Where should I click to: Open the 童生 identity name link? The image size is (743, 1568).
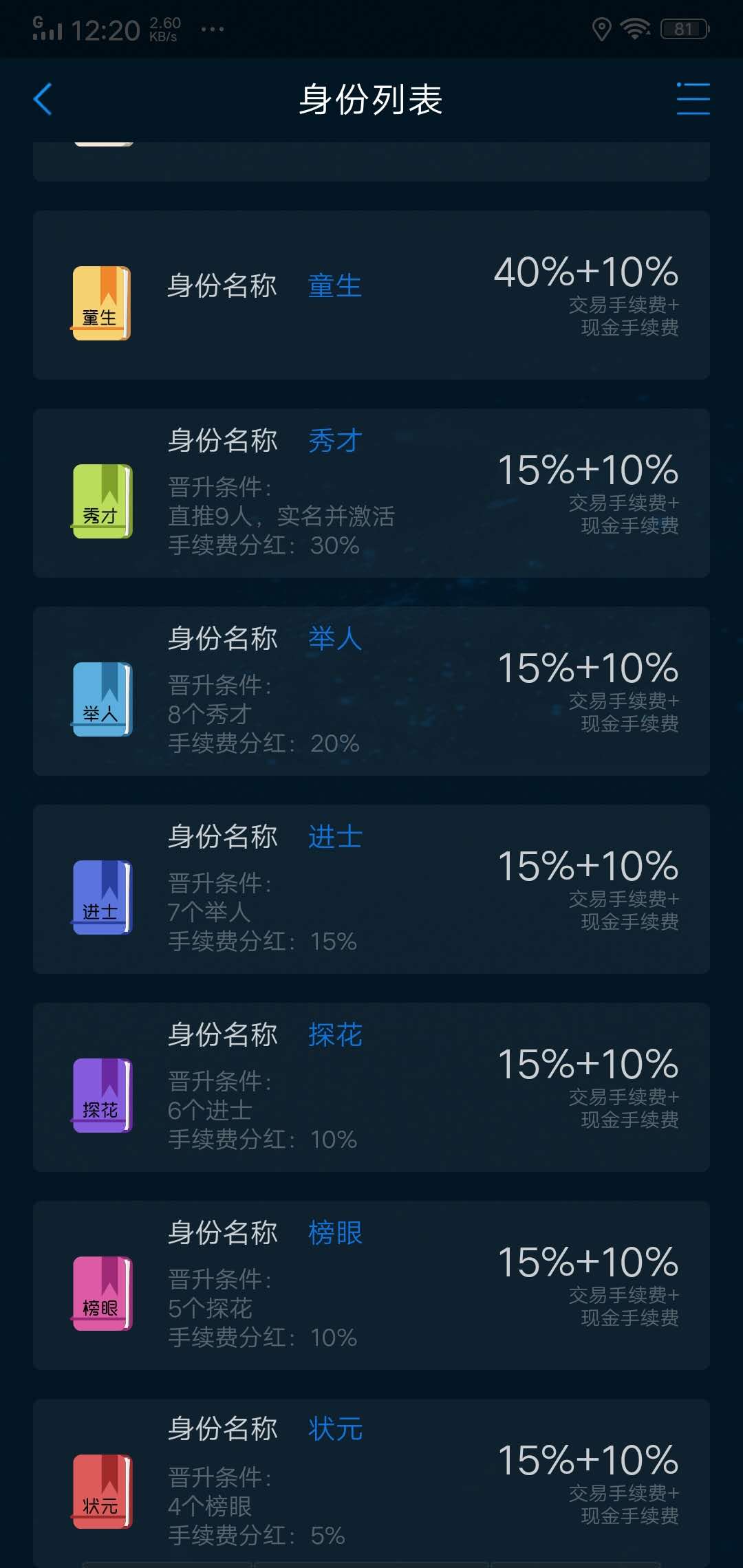tap(335, 287)
